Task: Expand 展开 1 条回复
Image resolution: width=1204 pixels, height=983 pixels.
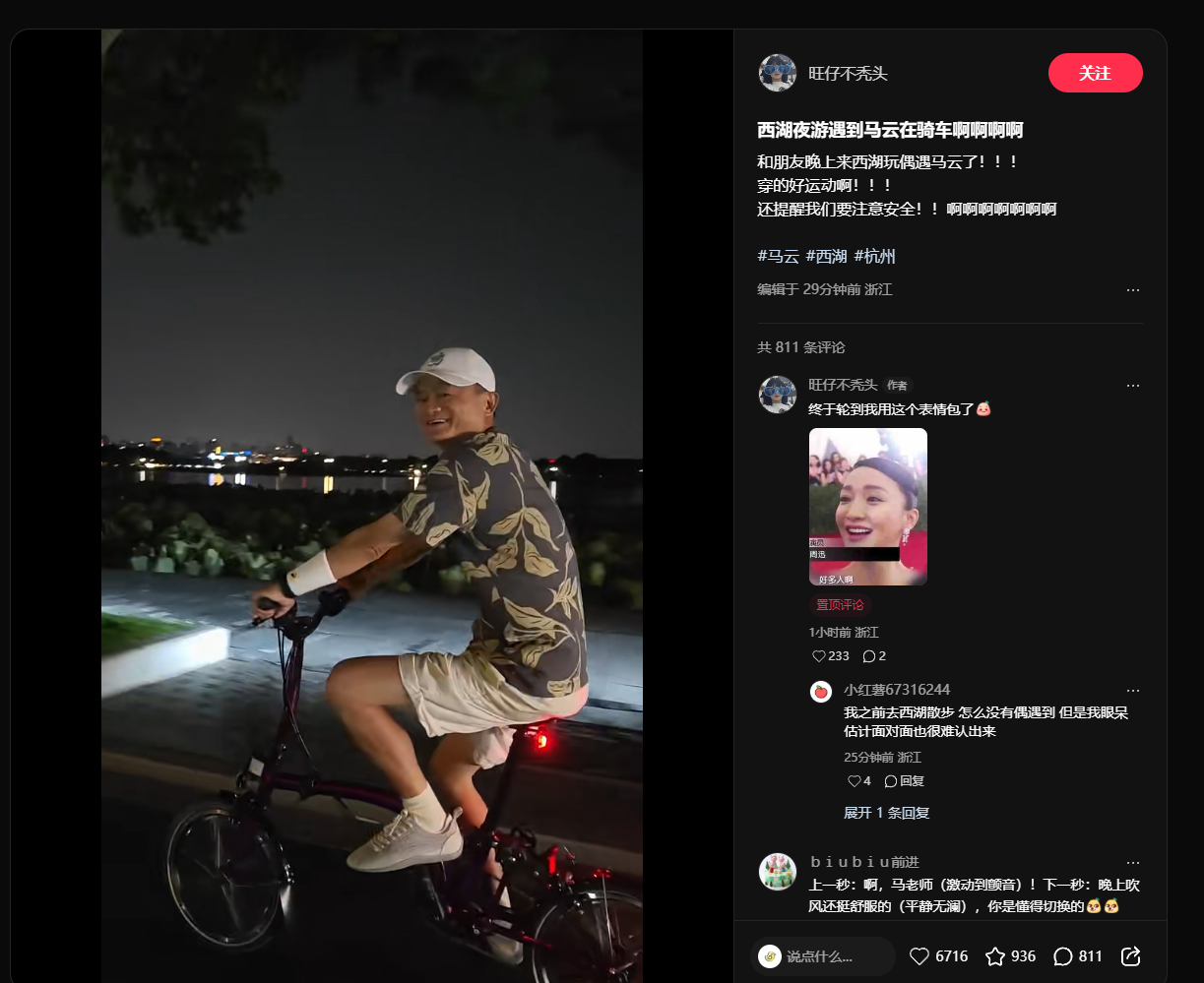Action: tap(886, 813)
